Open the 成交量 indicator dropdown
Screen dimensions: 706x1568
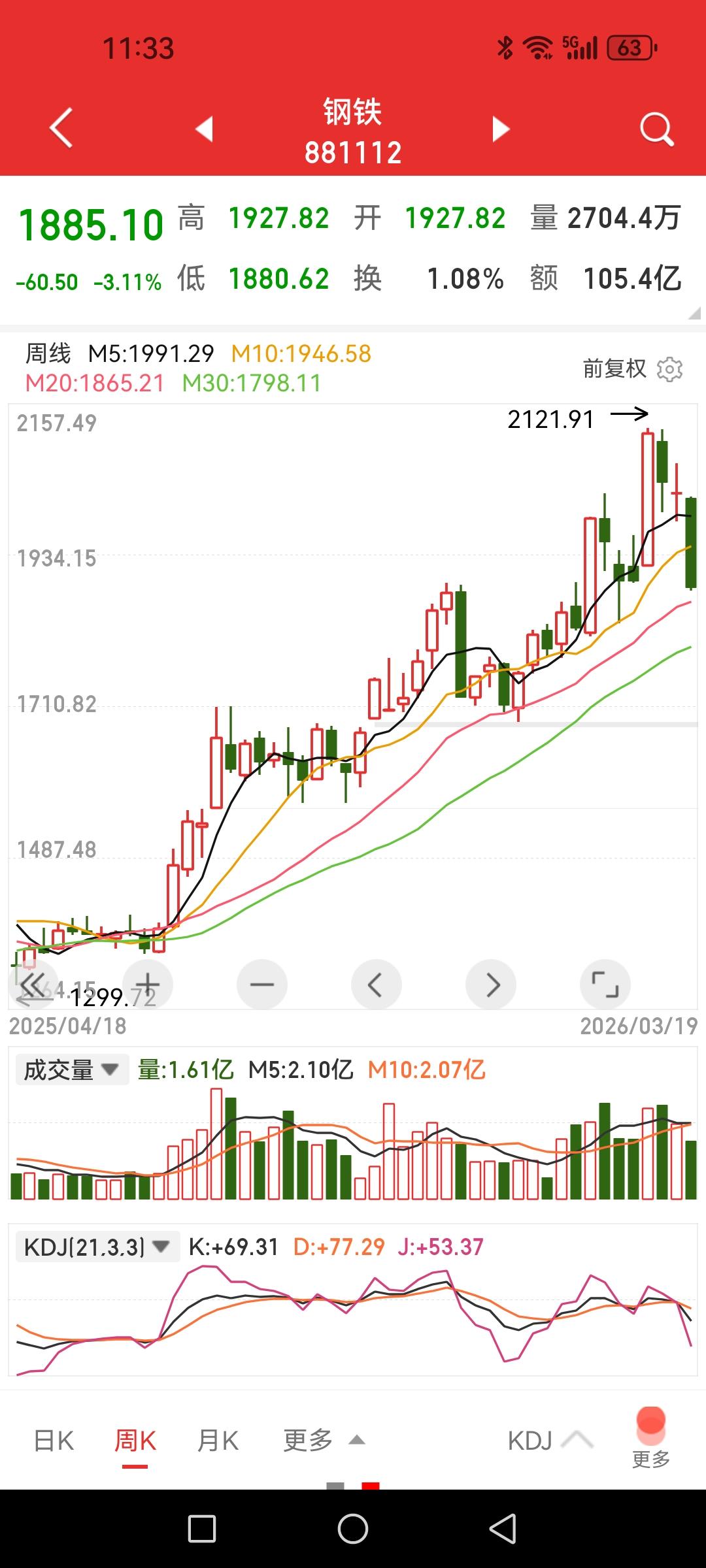(x=72, y=1070)
